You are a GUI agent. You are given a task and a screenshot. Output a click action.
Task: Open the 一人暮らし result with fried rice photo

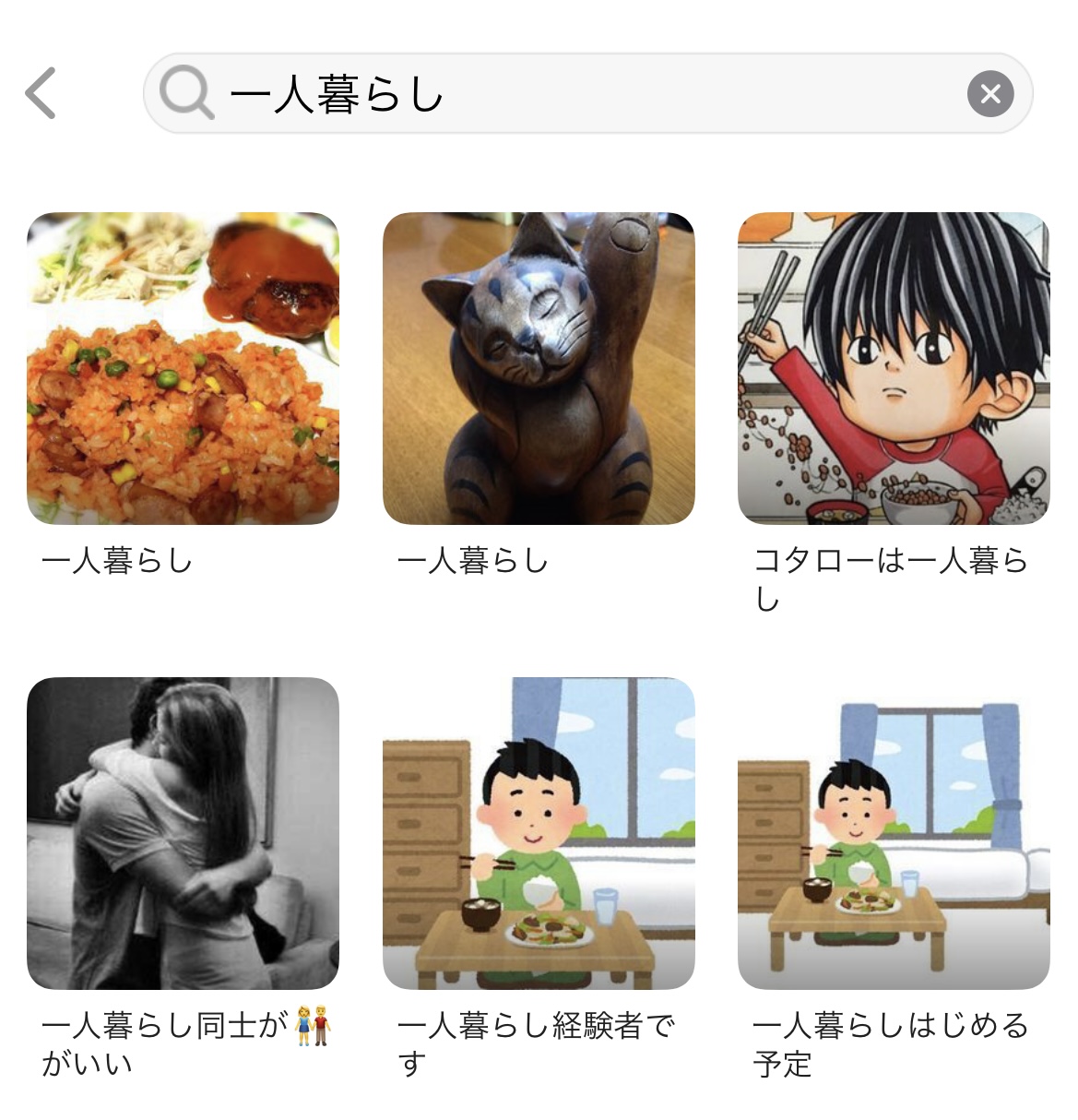[183, 369]
